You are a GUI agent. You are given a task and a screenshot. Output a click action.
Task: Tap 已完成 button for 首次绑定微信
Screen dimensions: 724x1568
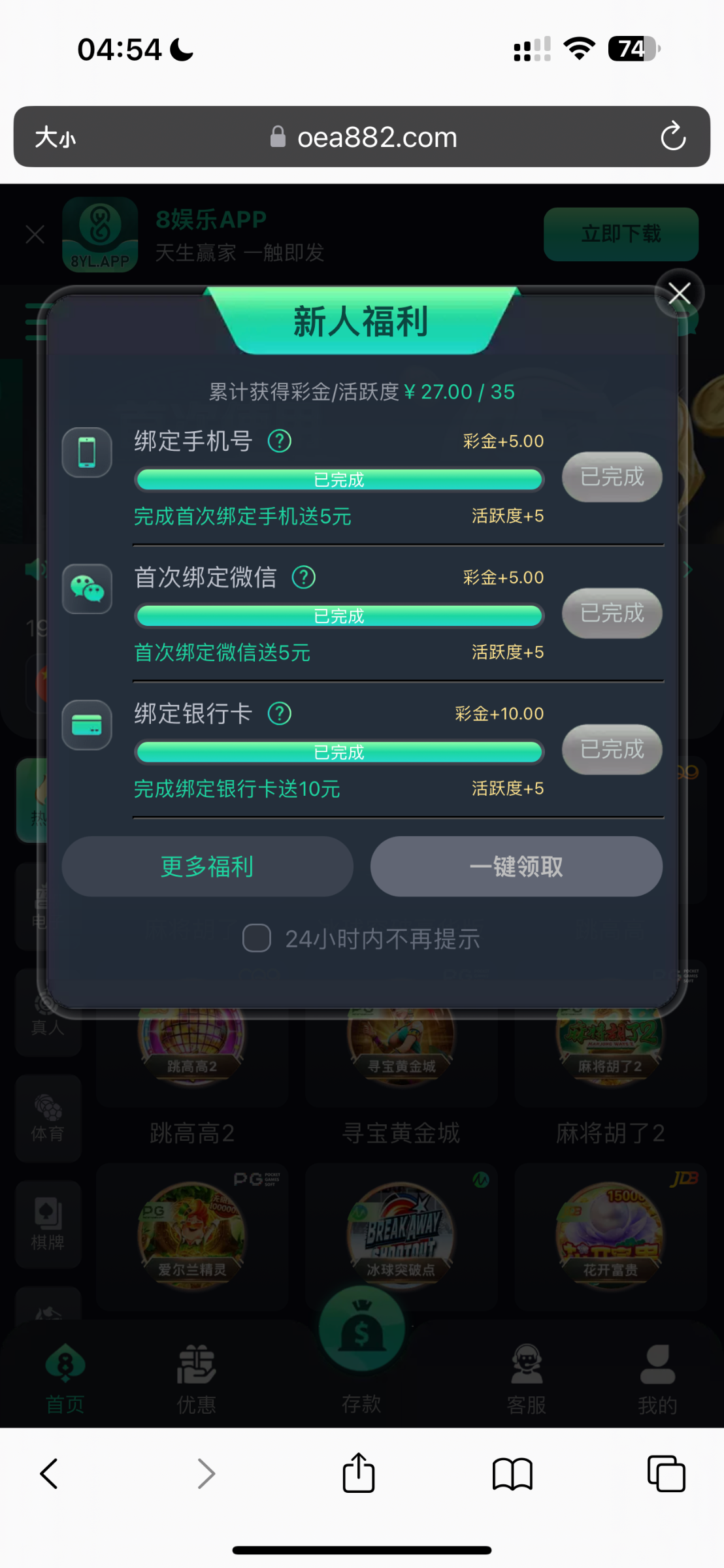pos(612,613)
